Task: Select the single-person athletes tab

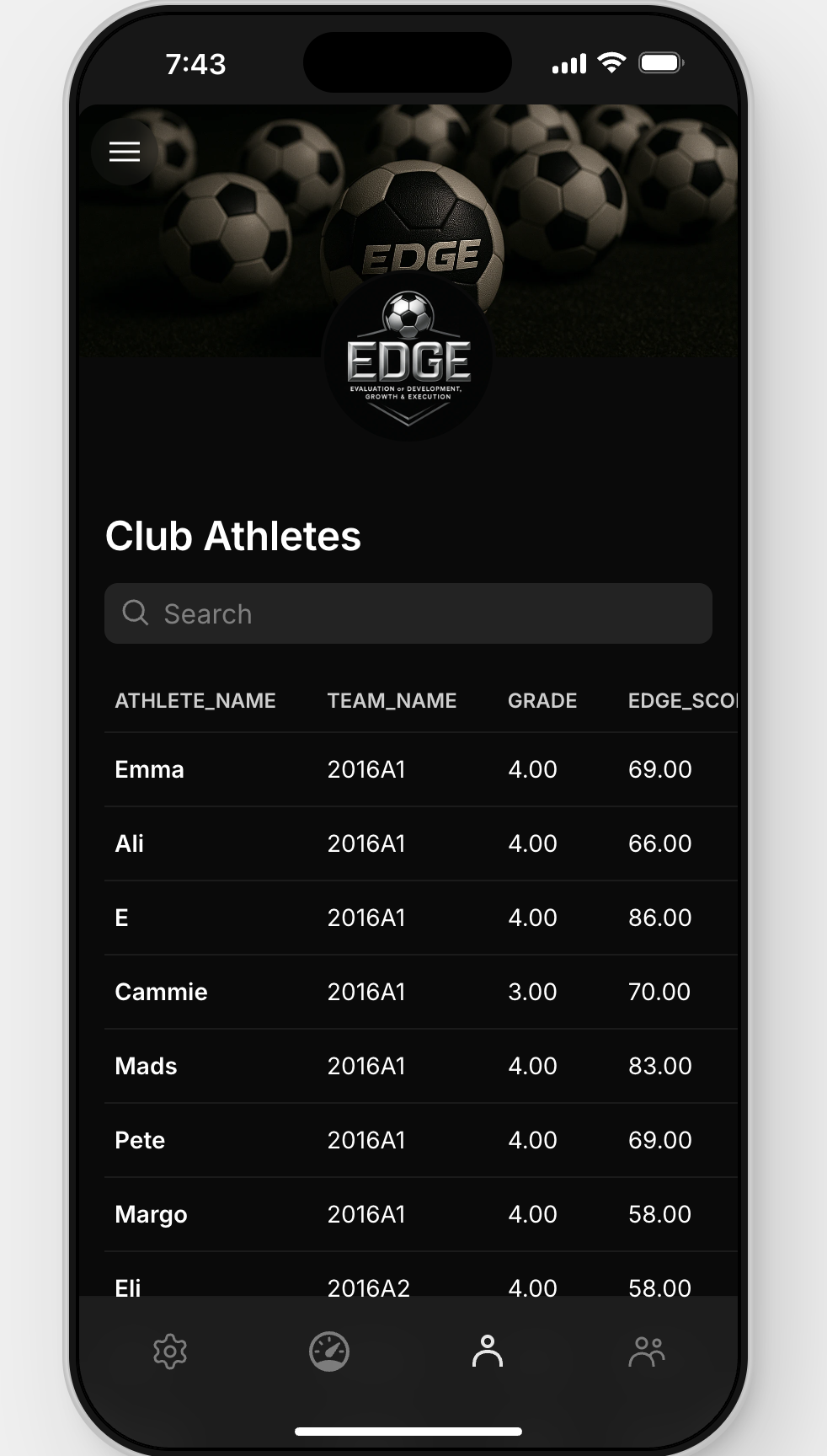Action: [488, 1352]
